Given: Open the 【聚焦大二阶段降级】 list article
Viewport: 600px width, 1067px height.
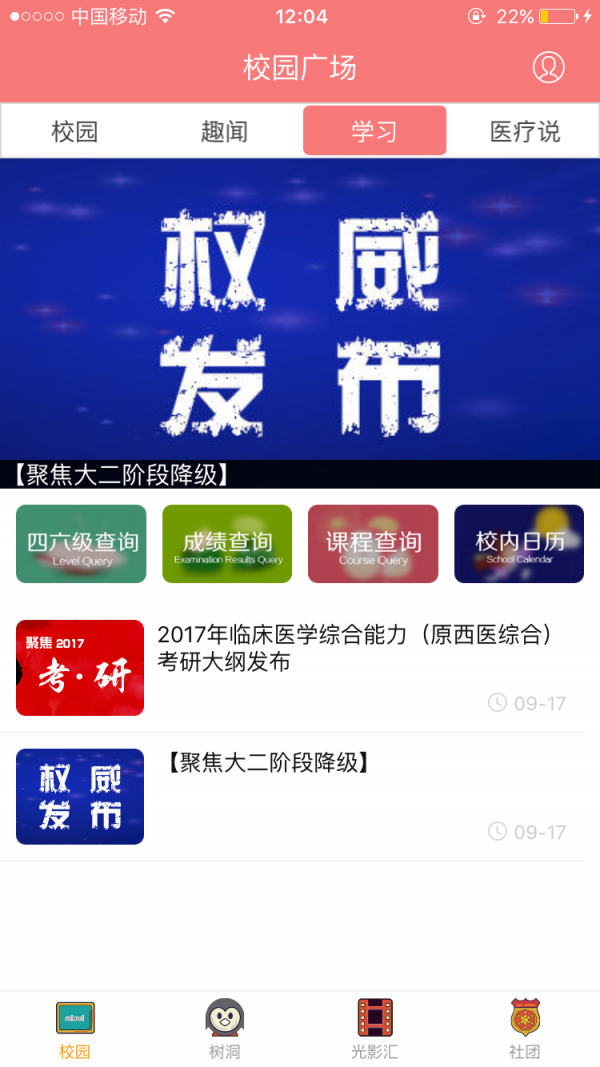Looking at the screenshot, I should [x=300, y=796].
